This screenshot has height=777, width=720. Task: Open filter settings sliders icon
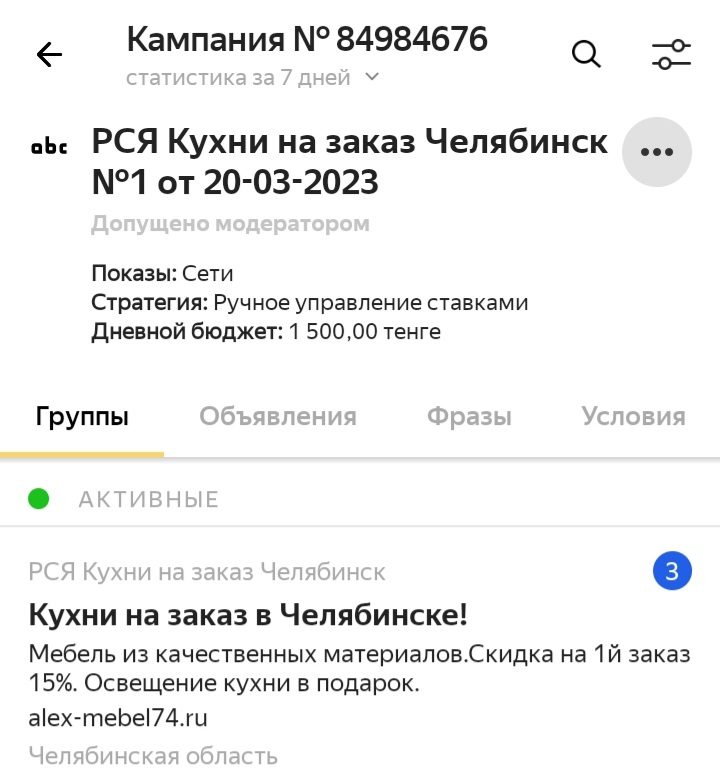point(671,54)
